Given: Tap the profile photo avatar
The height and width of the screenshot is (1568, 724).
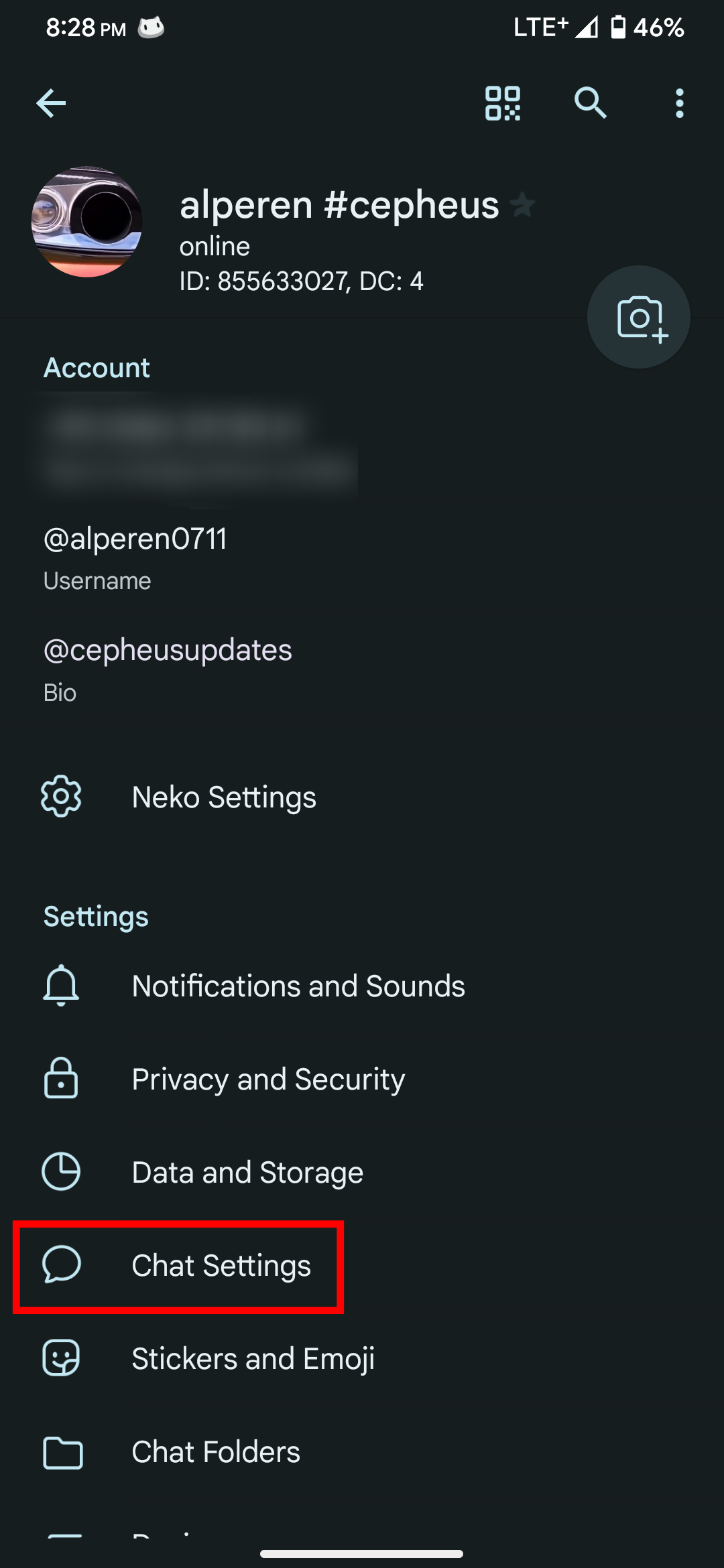Looking at the screenshot, I should [x=87, y=222].
